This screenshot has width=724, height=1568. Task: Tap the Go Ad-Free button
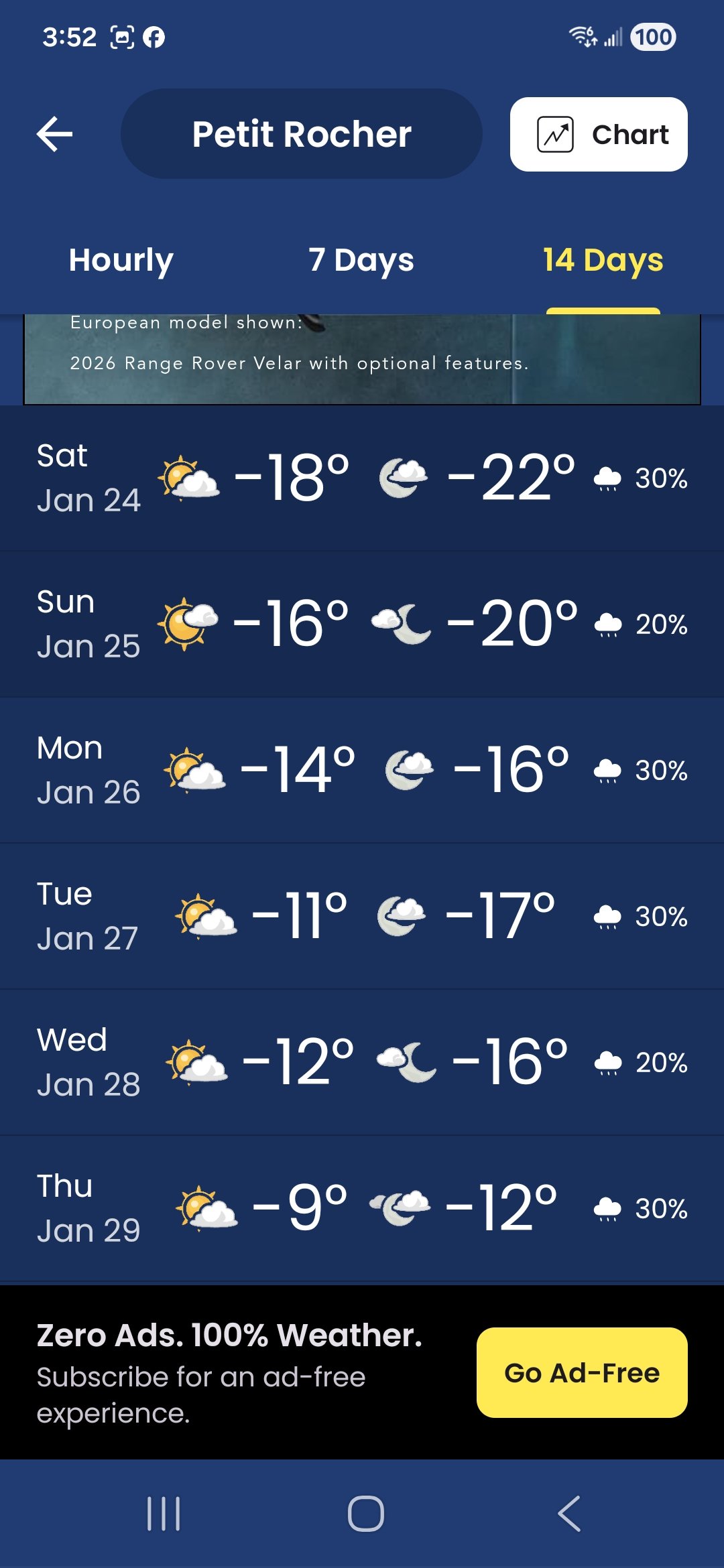[x=581, y=1372]
